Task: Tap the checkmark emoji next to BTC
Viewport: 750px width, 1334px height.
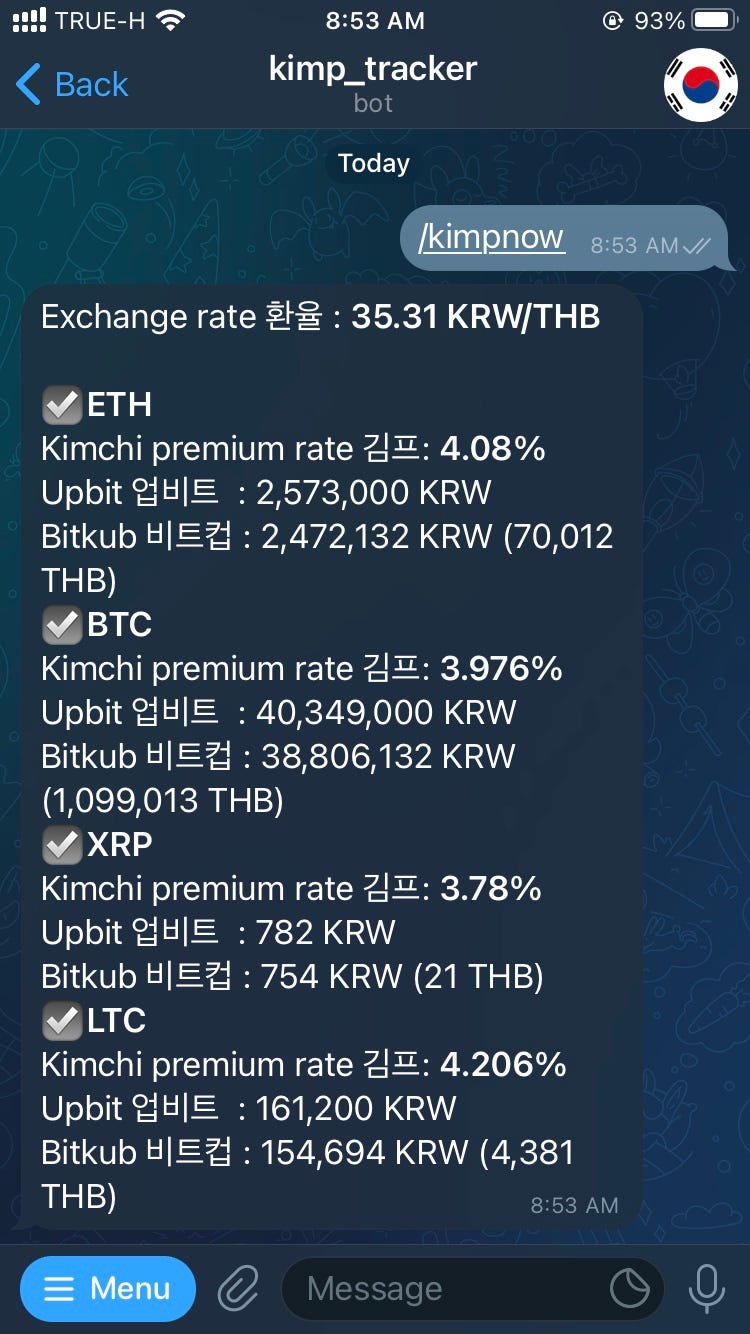Action: [x=62, y=624]
